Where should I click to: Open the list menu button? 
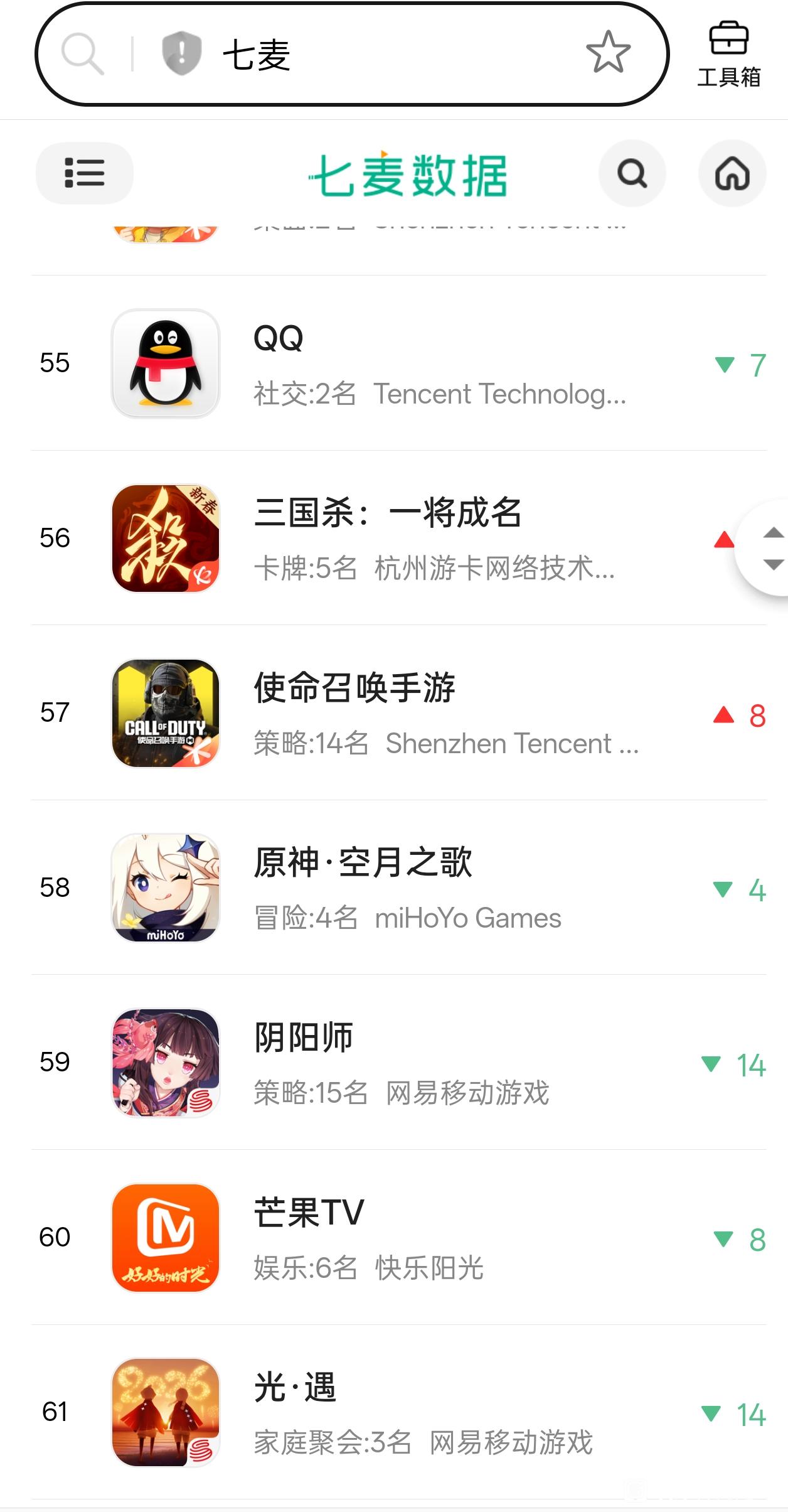[x=85, y=173]
